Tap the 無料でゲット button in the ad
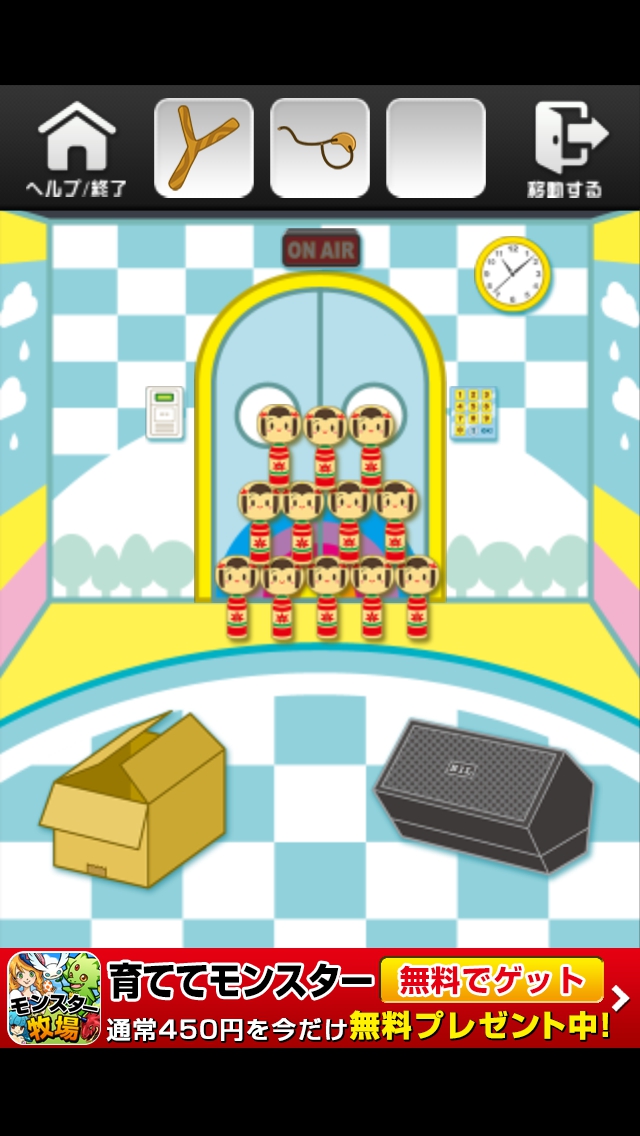The height and width of the screenshot is (1136, 640). click(491, 980)
